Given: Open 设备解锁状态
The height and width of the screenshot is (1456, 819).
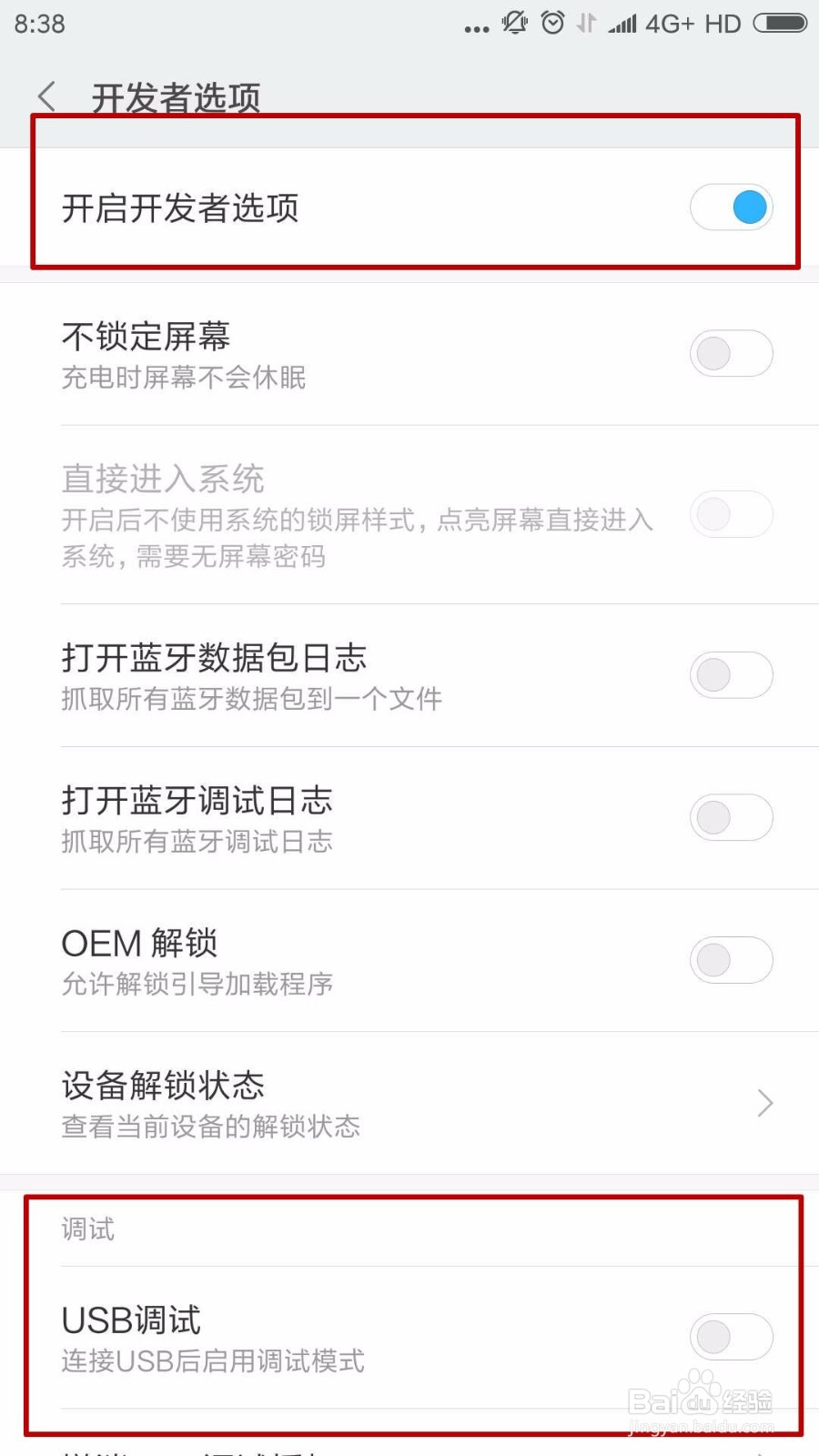Looking at the screenshot, I should point(409,1103).
